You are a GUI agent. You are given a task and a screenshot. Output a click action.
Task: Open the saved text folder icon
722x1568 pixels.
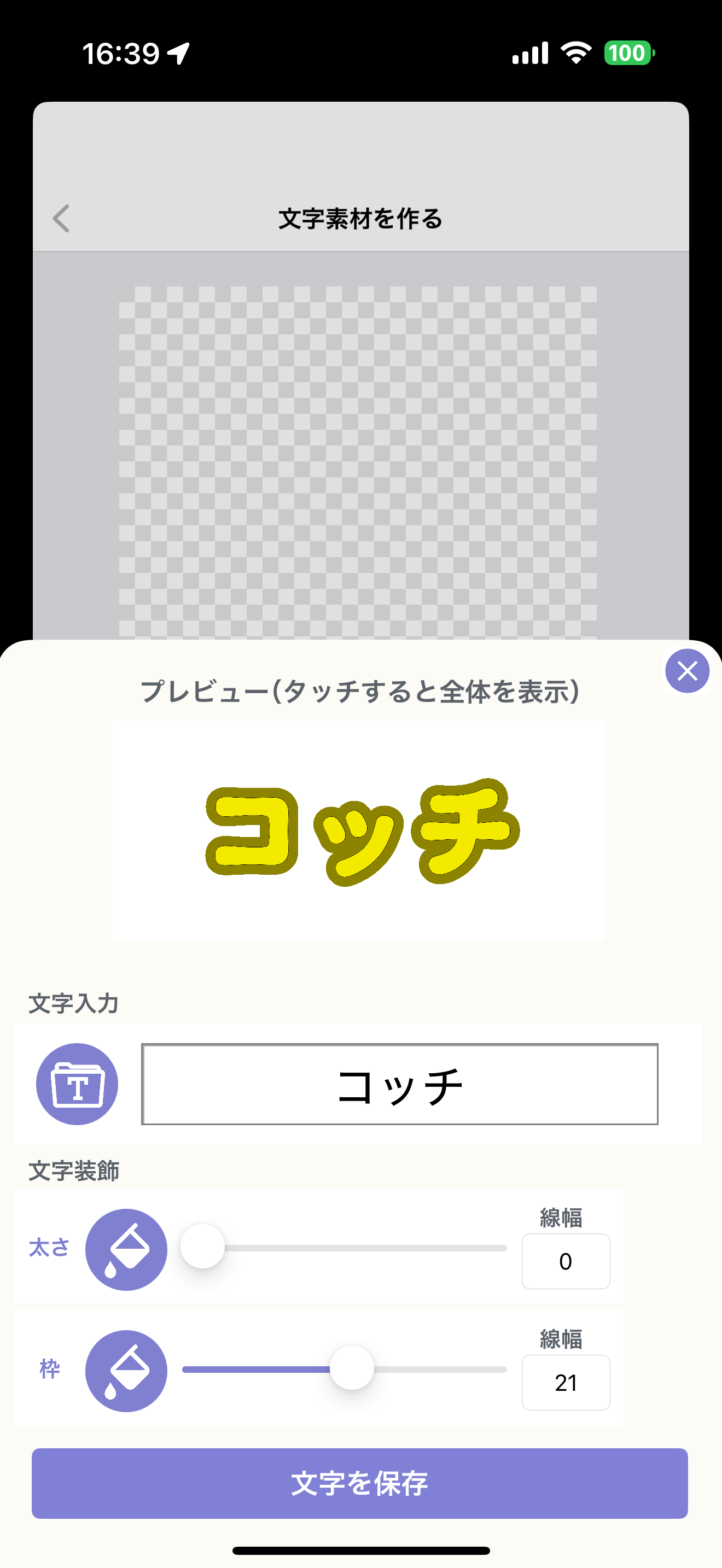click(77, 1084)
